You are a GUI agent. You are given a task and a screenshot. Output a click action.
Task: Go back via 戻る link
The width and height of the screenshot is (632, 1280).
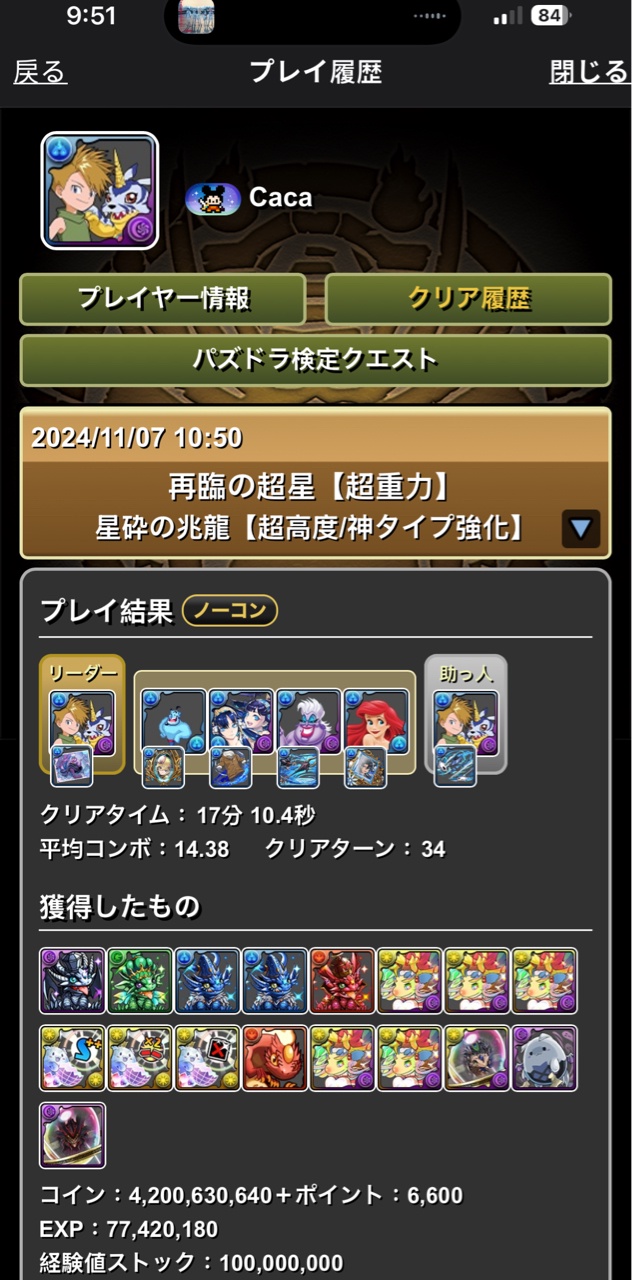pos(40,72)
